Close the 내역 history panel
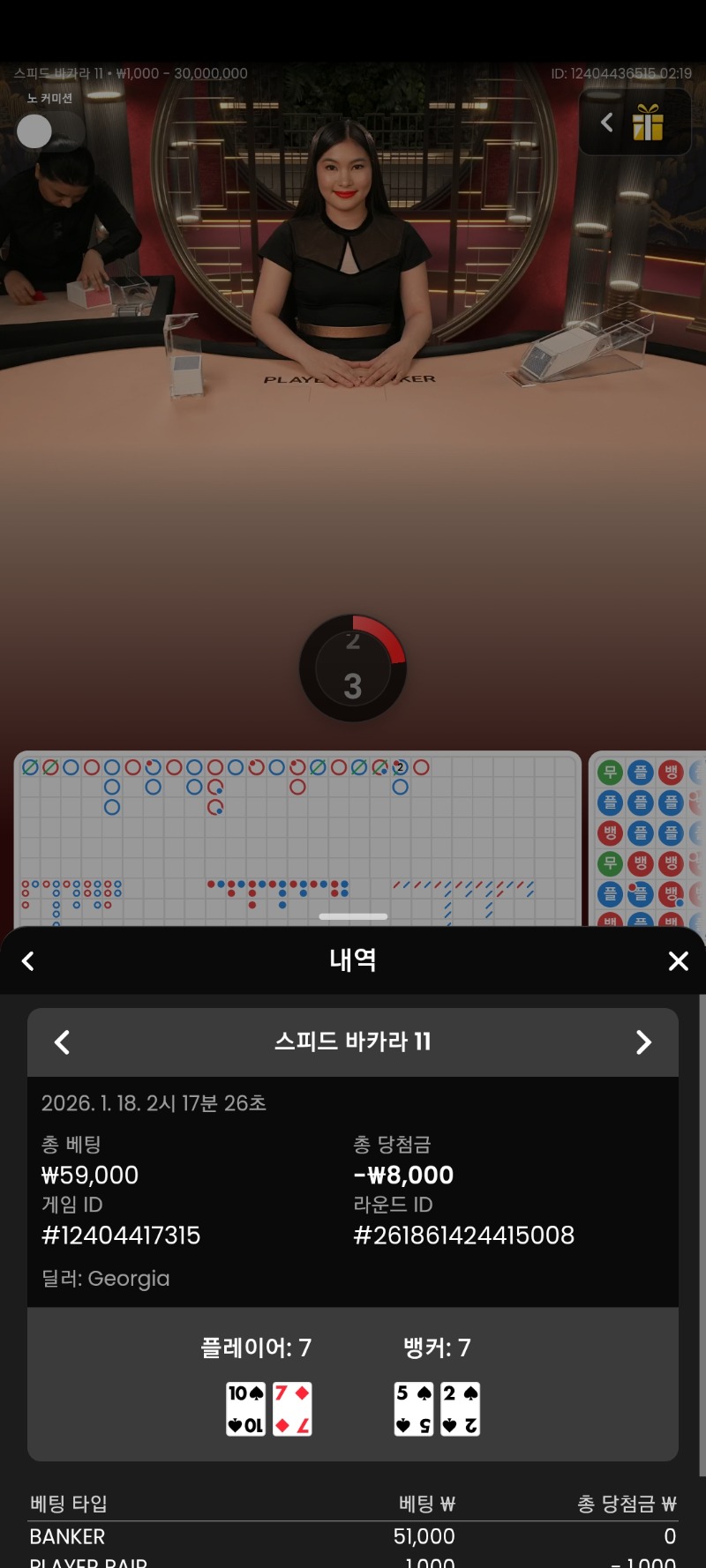Viewport: 706px width, 1568px height. pos(678,961)
